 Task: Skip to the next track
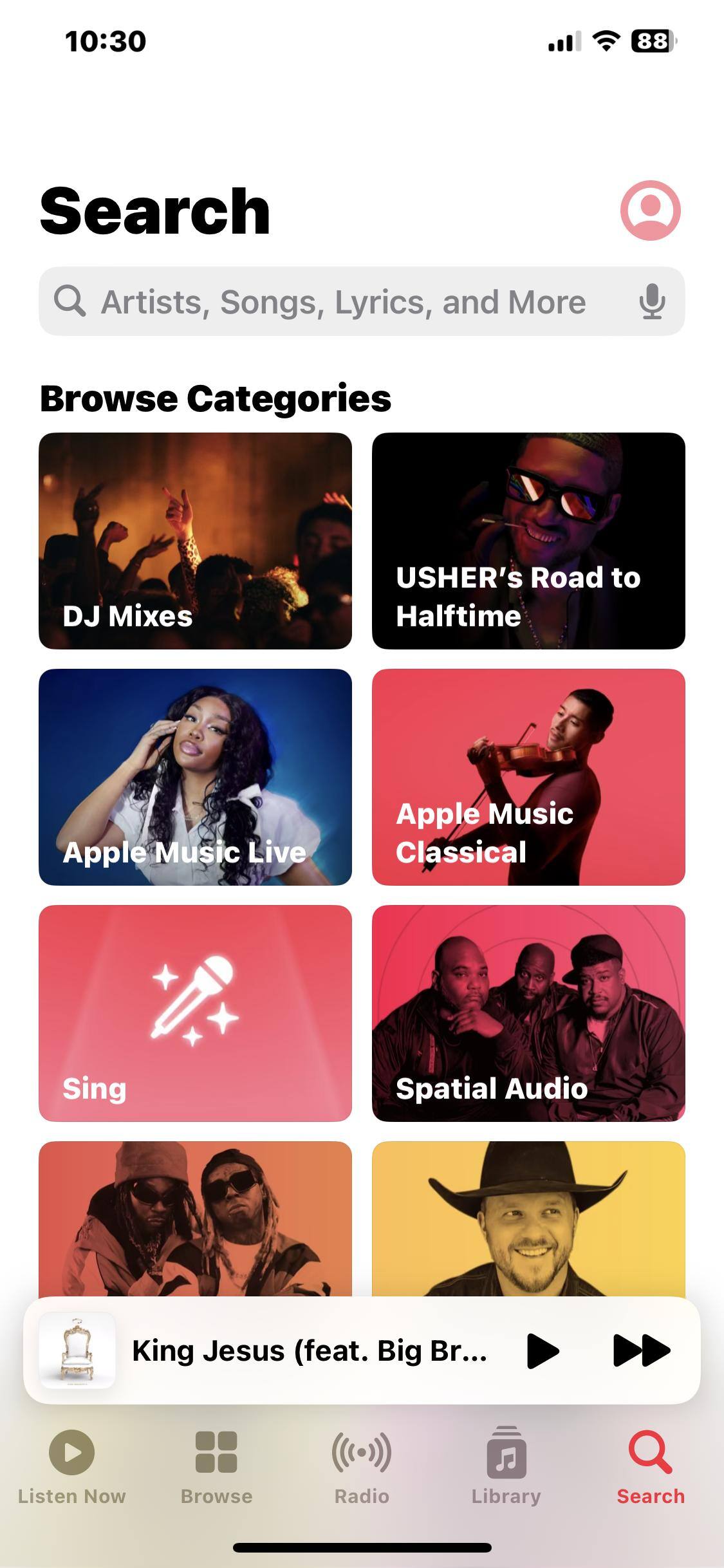[642, 1350]
